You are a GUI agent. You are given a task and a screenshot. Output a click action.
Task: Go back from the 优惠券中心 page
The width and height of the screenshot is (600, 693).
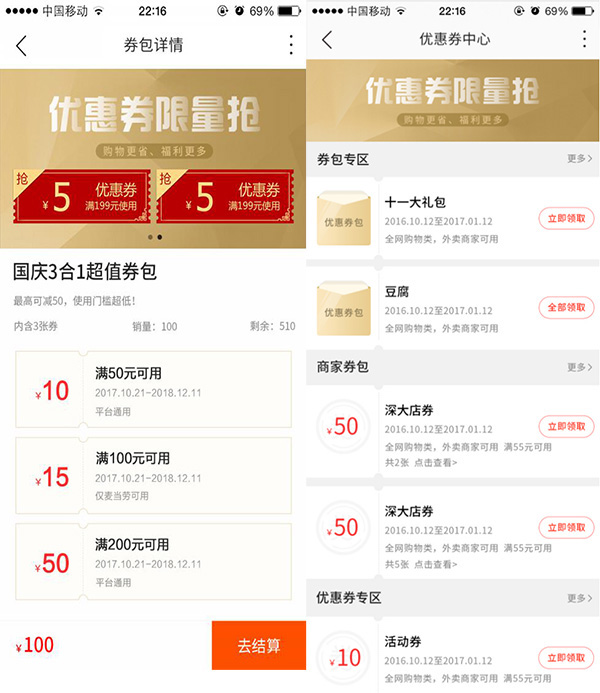click(327, 40)
